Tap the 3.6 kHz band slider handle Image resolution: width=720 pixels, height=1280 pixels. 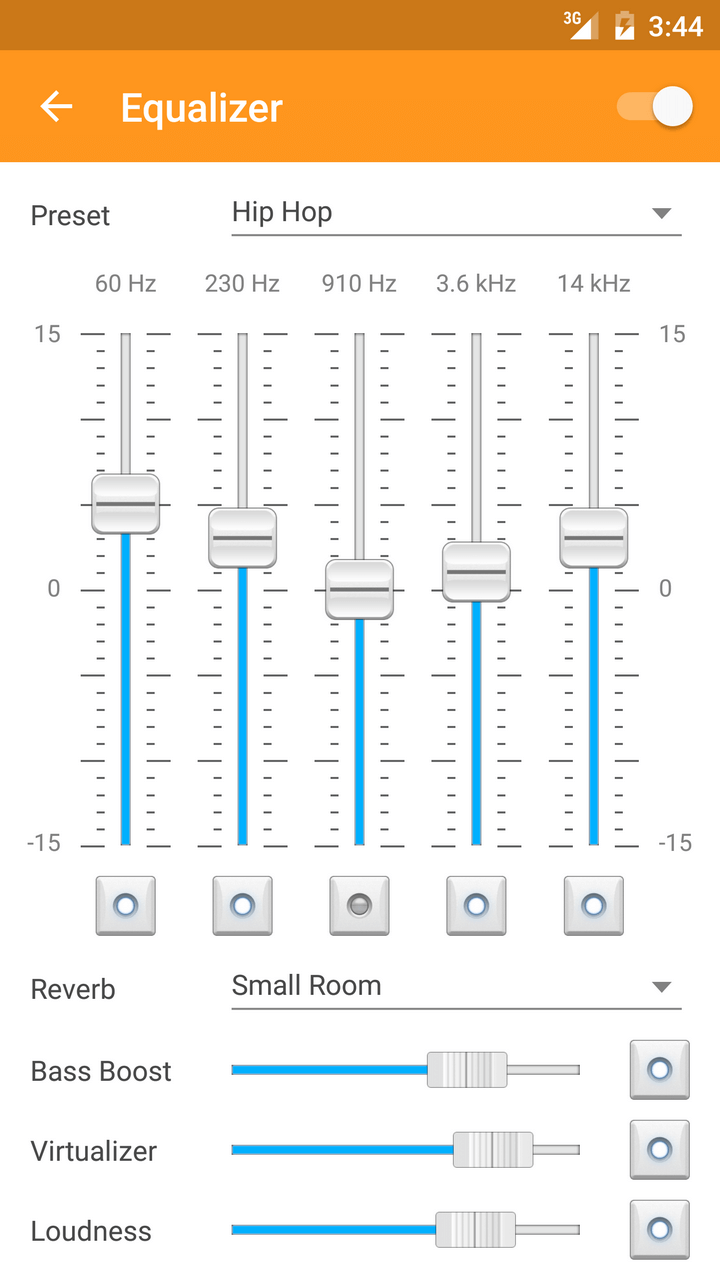click(476, 572)
